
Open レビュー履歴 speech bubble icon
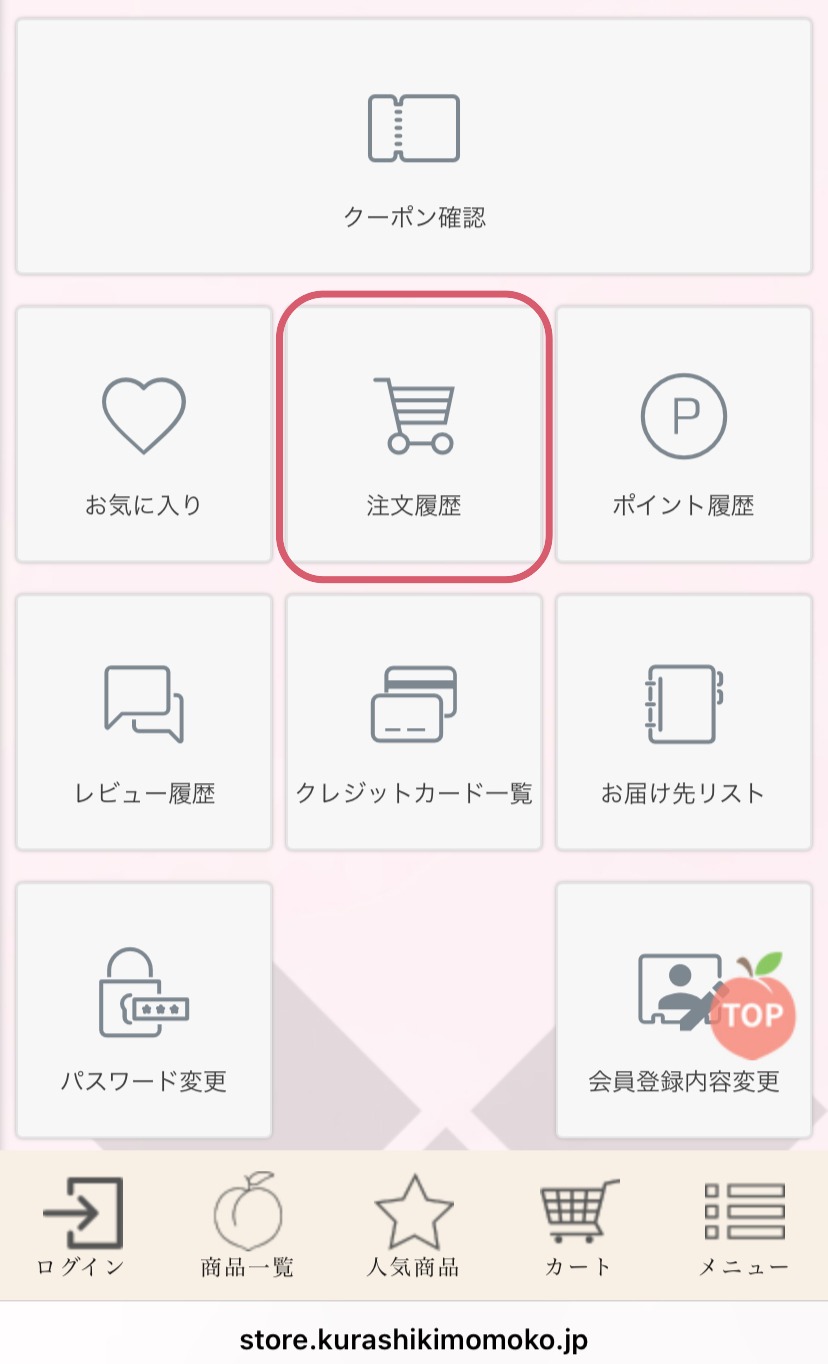(142, 703)
